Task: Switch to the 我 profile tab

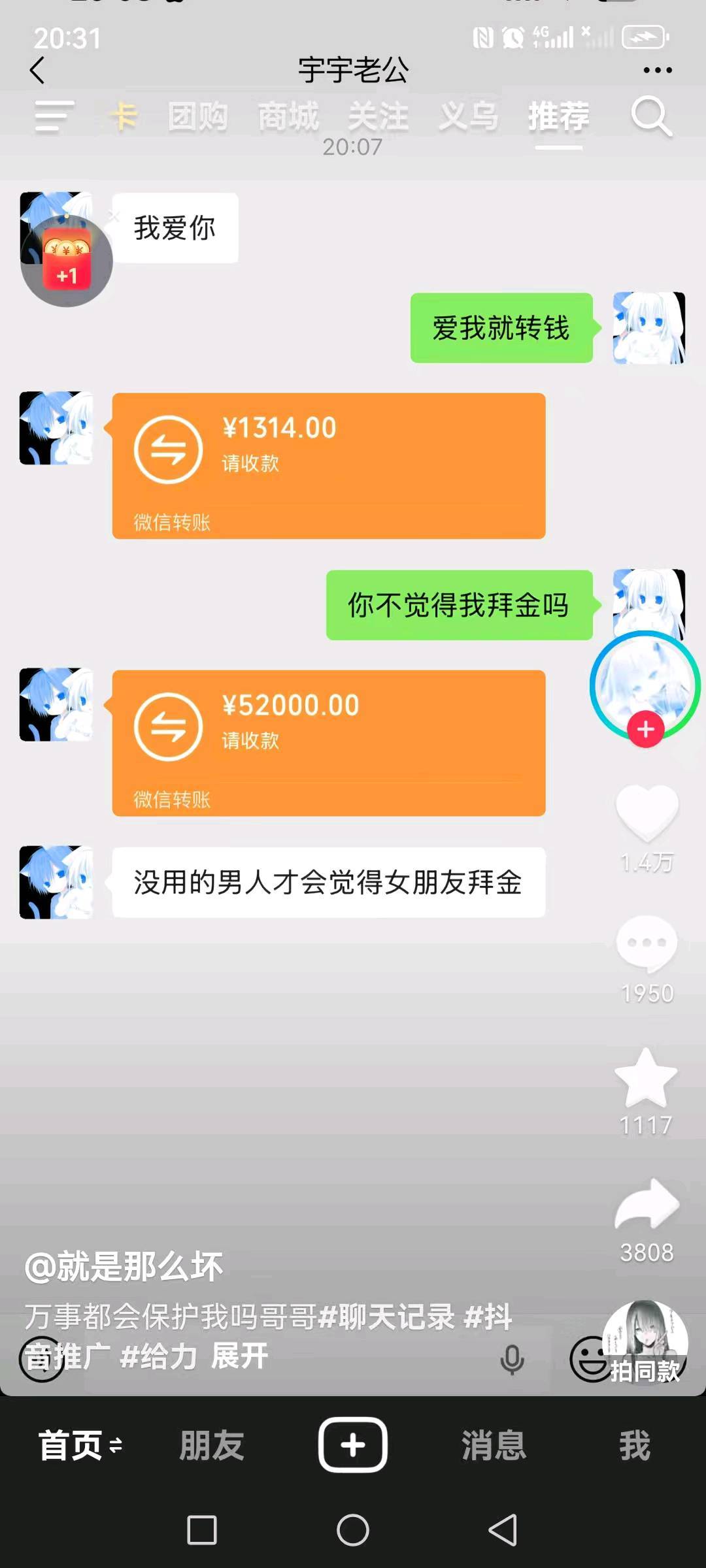Action: [x=634, y=1445]
